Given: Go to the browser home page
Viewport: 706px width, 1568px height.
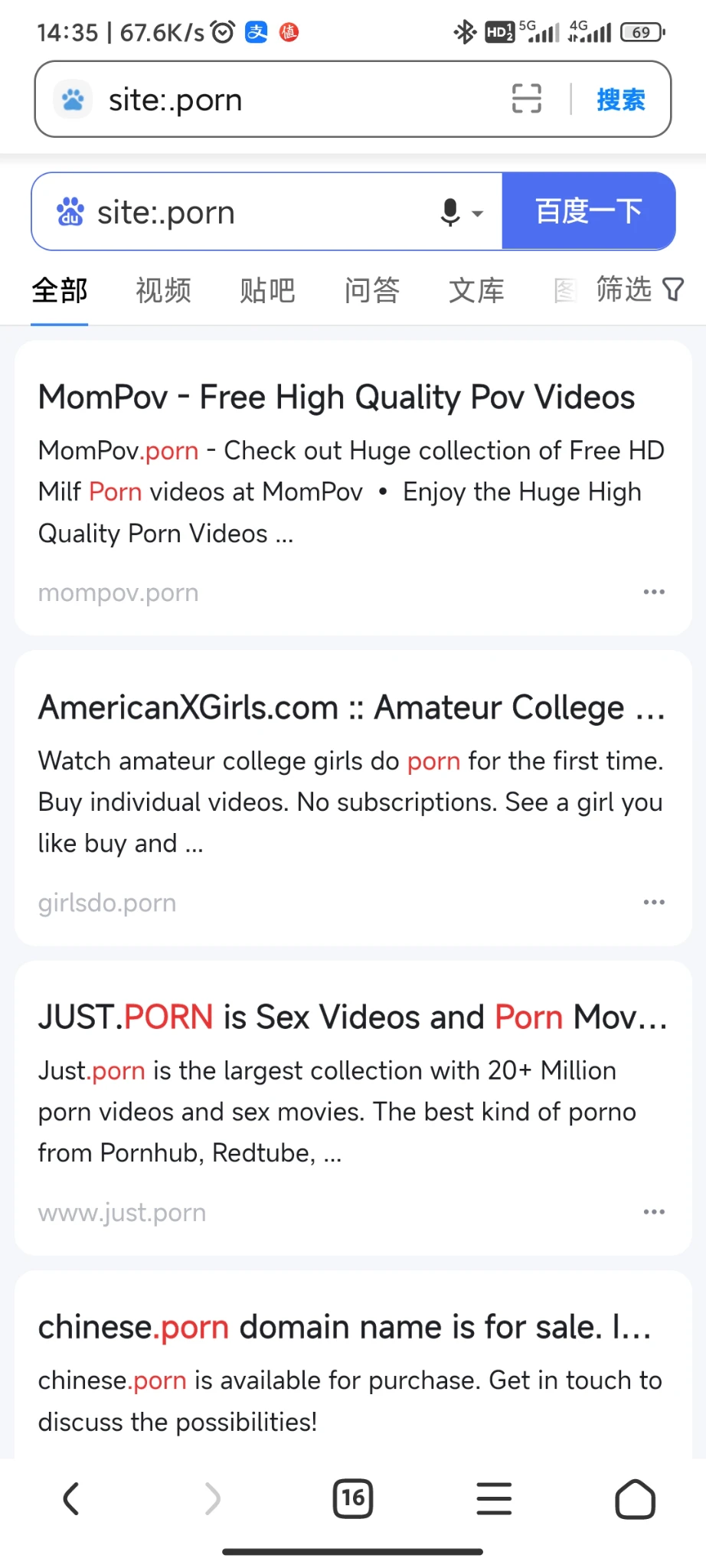Looking at the screenshot, I should (635, 1498).
